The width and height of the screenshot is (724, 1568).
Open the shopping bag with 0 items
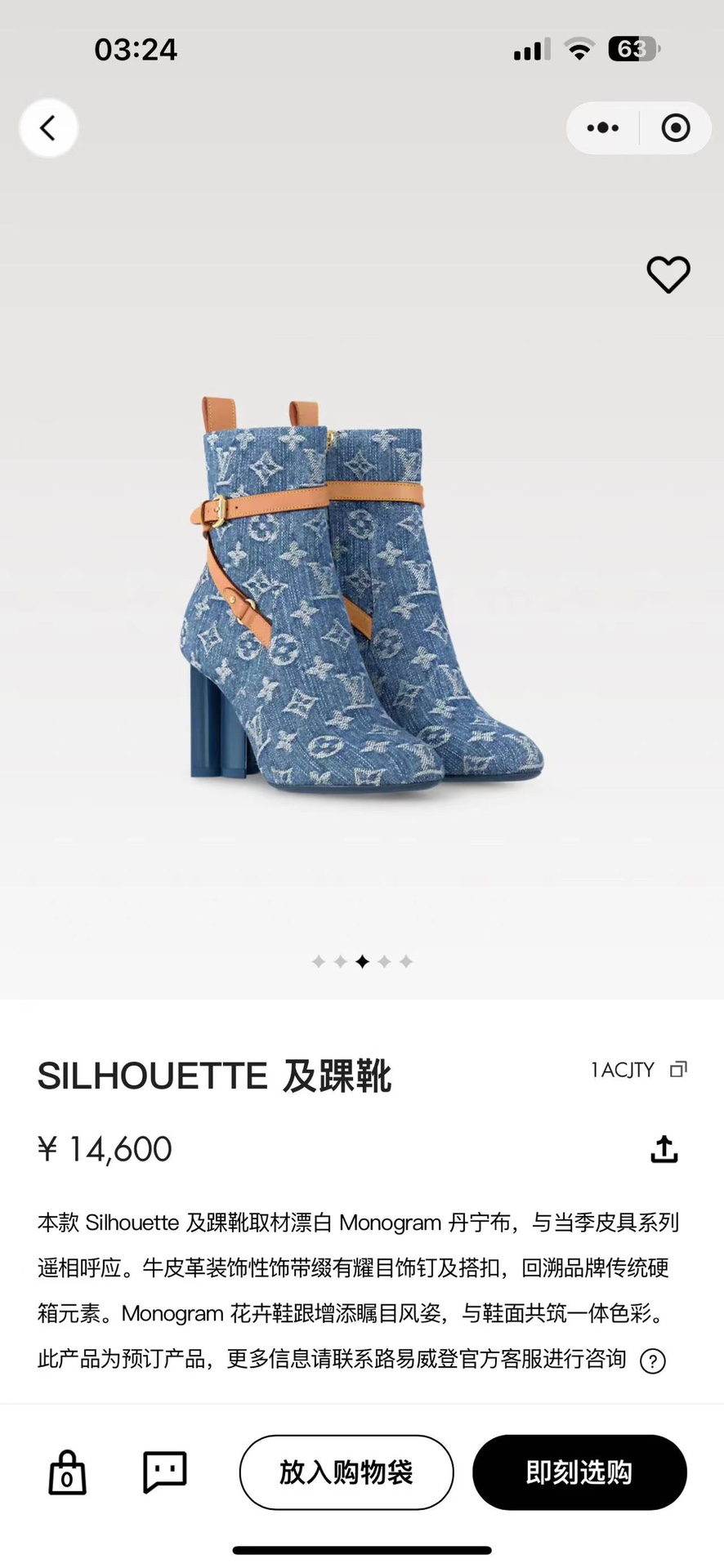pyautogui.click(x=66, y=1472)
